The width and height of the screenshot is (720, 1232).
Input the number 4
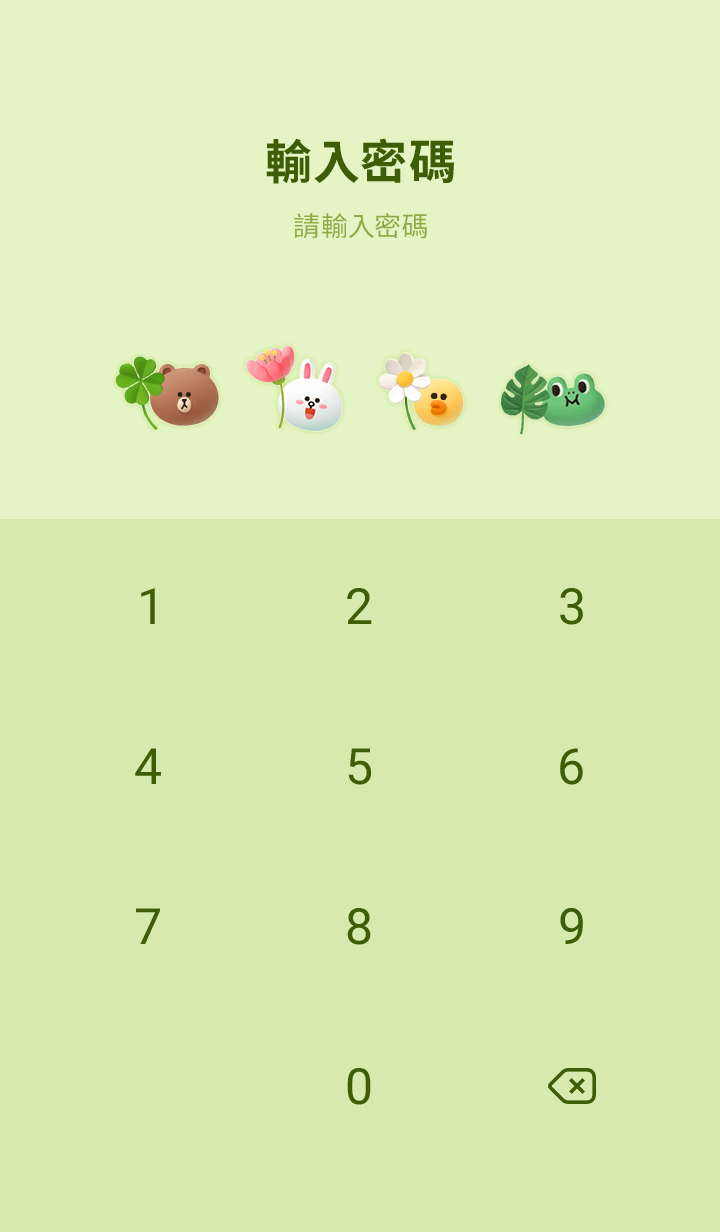click(148, 767)
